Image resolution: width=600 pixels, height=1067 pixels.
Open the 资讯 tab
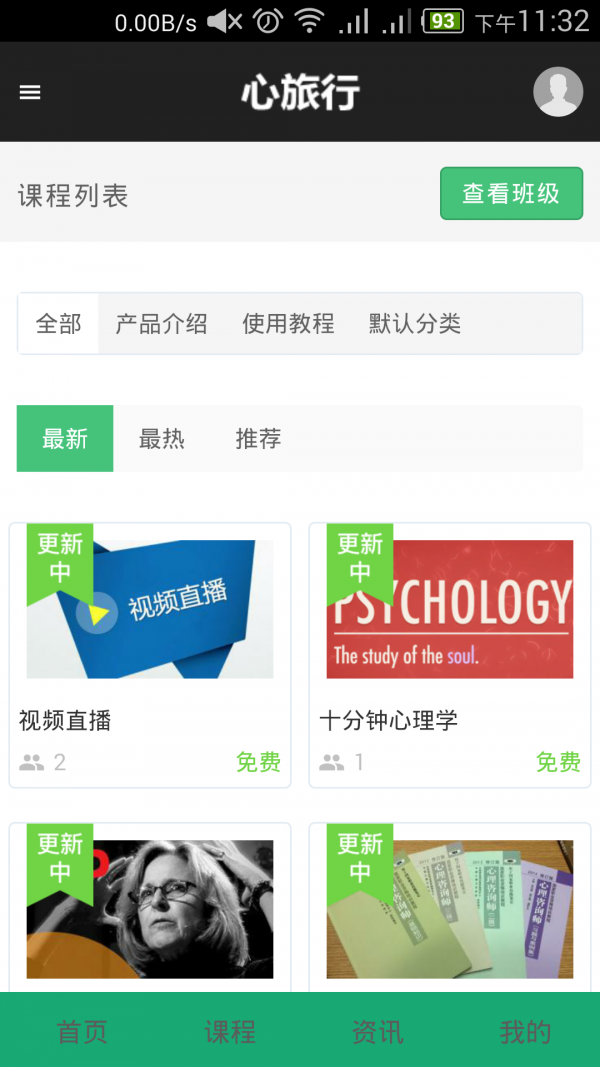pos(377,1031)
